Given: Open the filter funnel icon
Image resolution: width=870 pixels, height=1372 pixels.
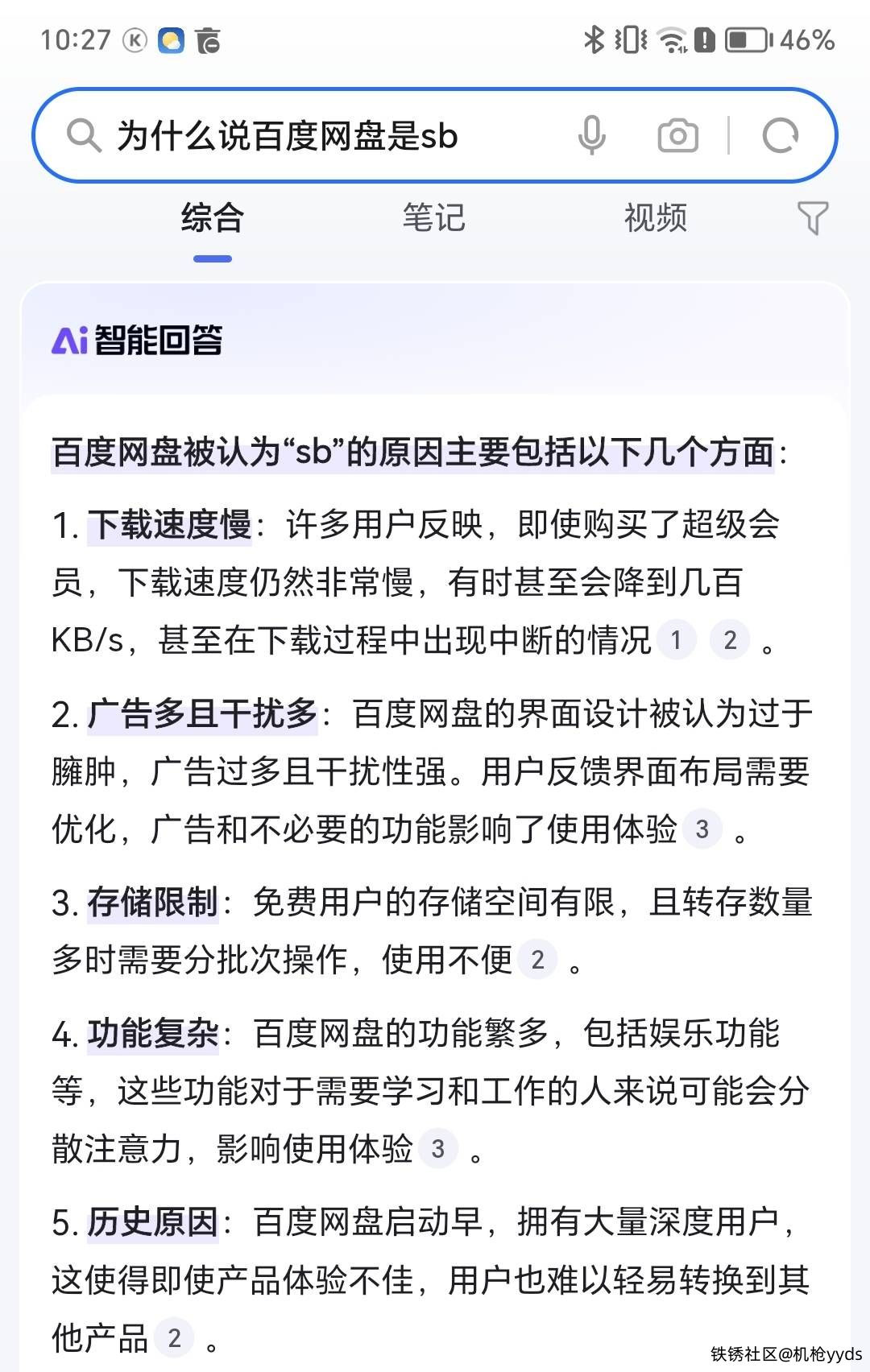Looking at the screenshot, I should tap(812, 218).
